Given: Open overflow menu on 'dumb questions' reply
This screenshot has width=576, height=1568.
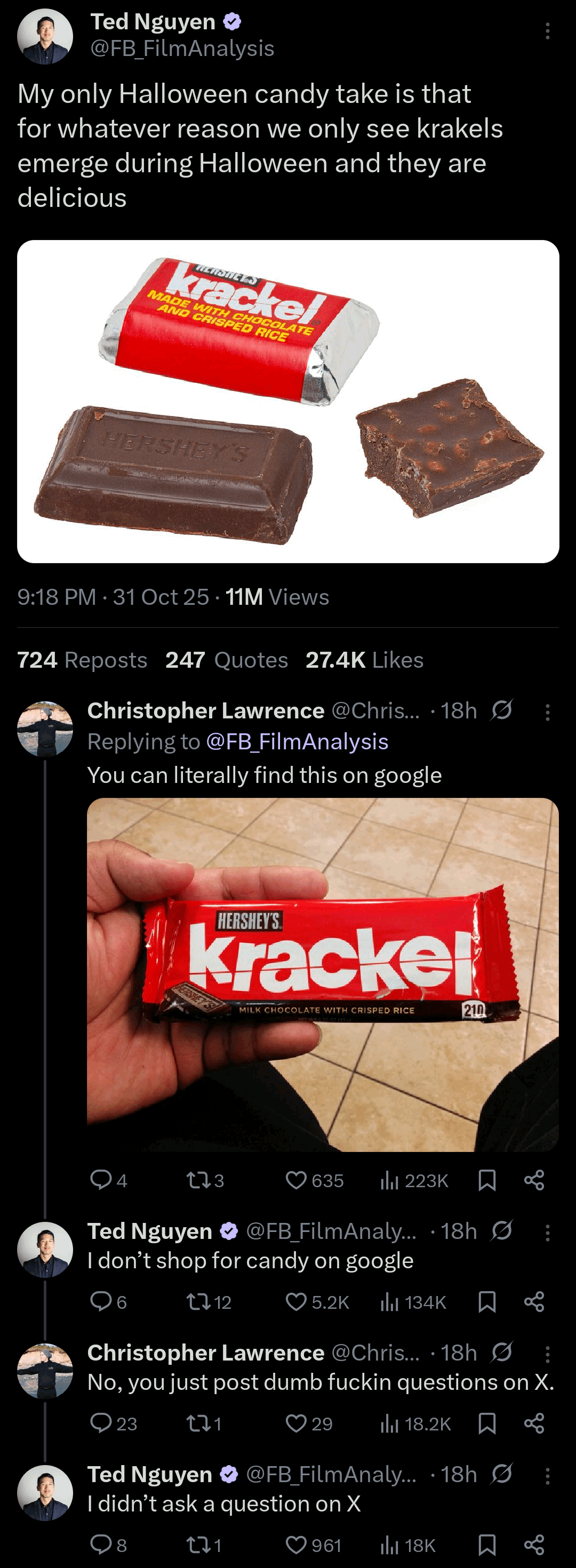Looking at the screenshot, I should click(x=547, y=1354).
